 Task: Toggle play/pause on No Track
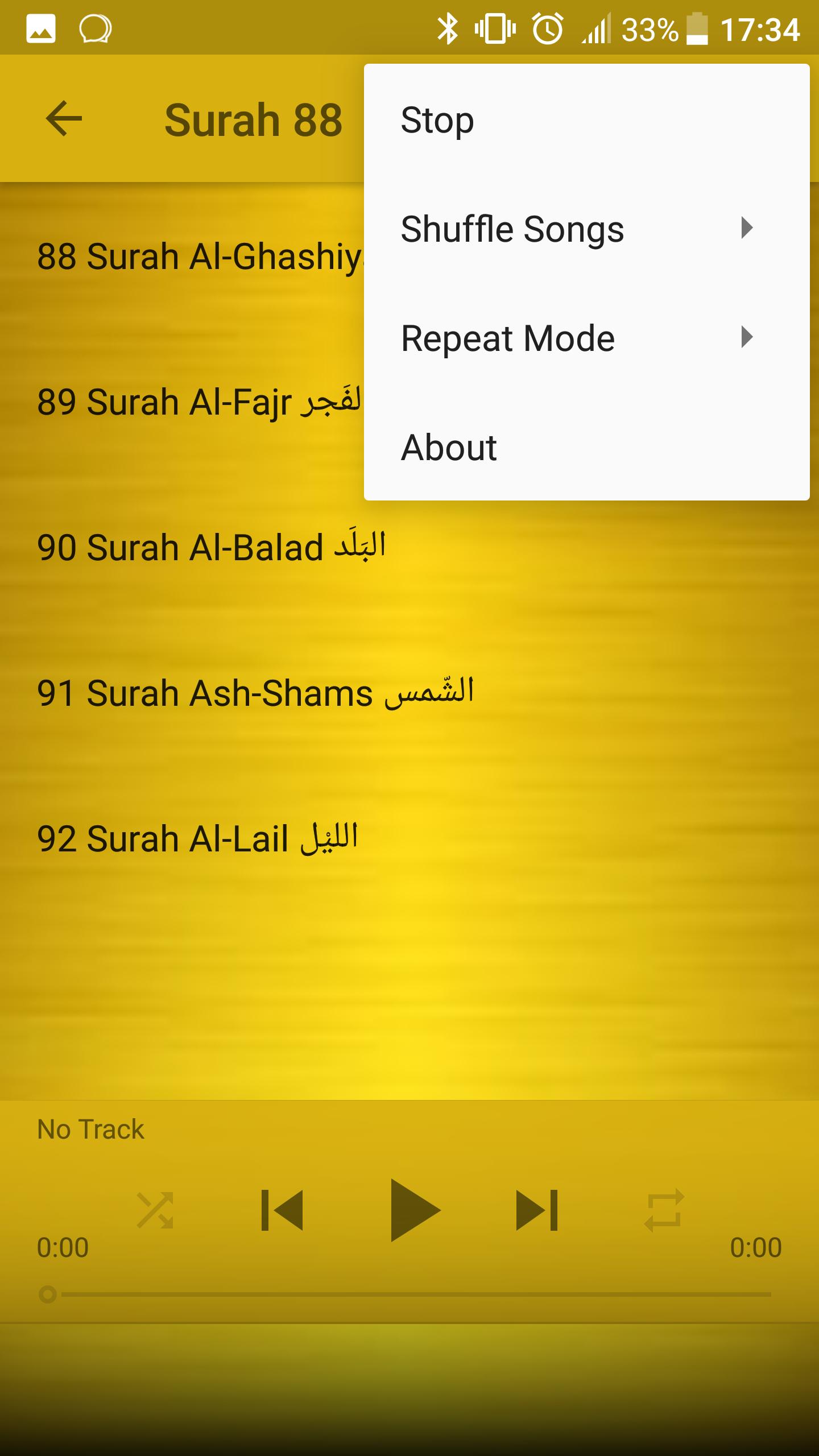click(x=417, y=1210)
